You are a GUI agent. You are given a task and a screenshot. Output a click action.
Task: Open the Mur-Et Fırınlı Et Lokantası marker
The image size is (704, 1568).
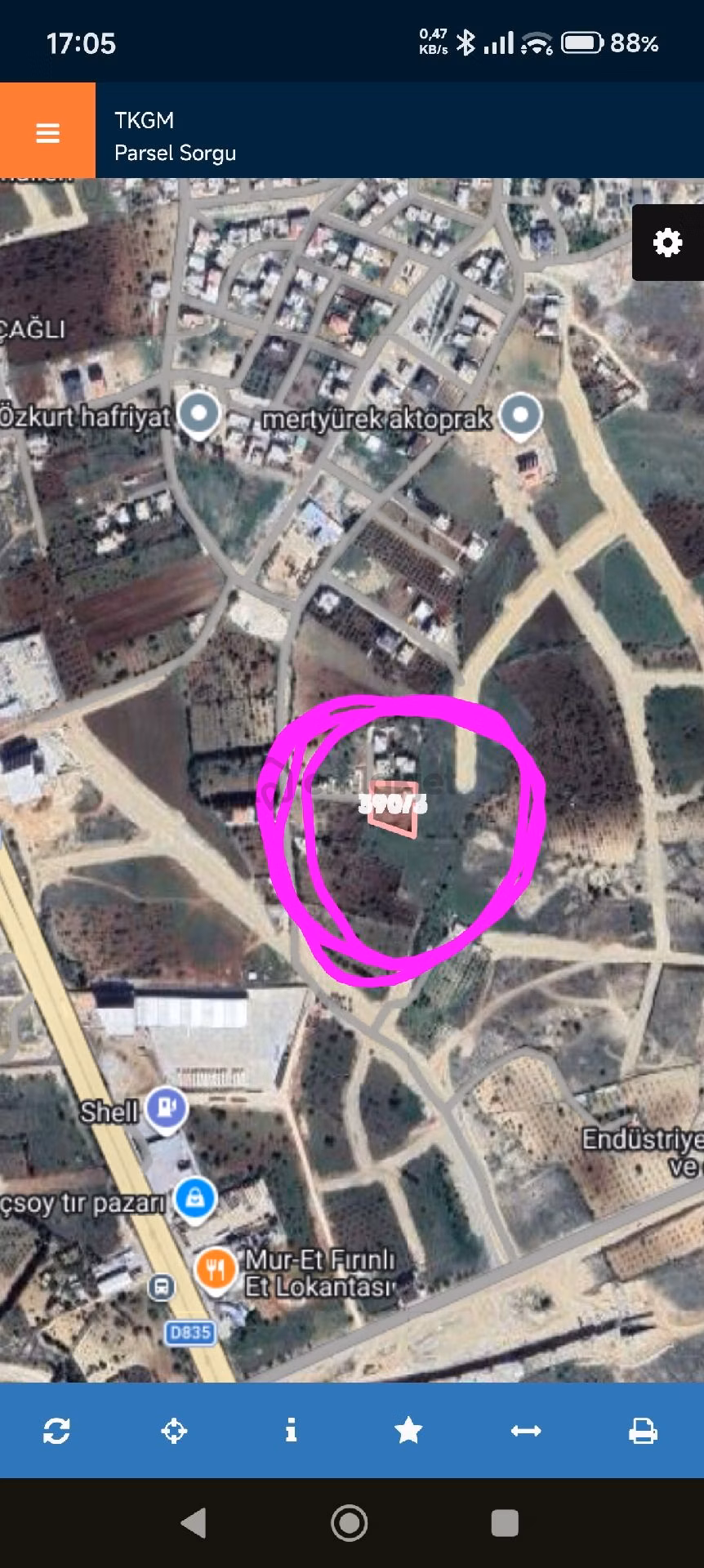(216, 1270)
